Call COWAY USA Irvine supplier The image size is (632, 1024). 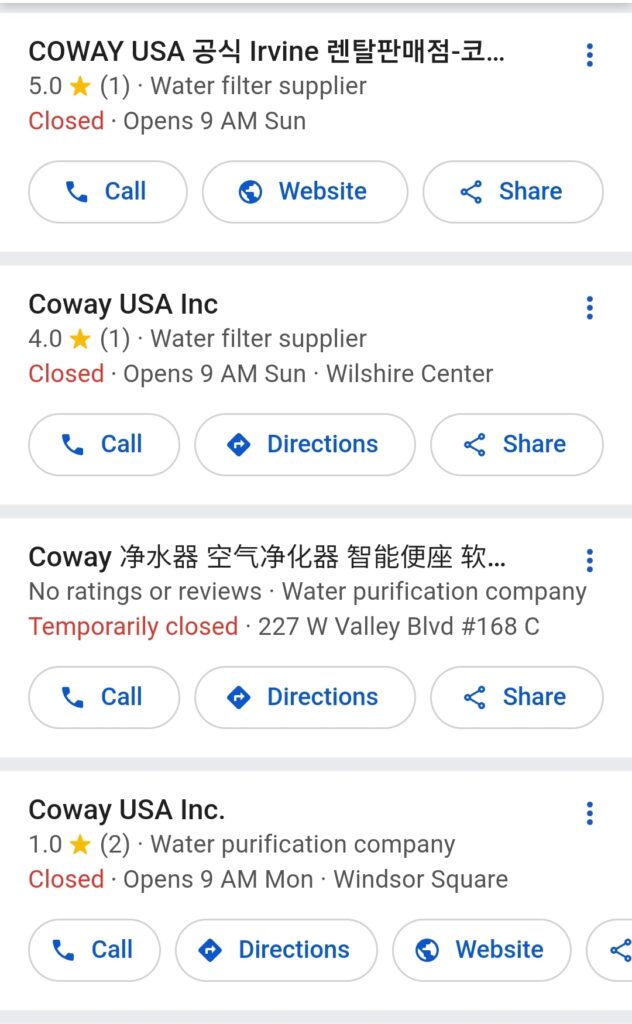[x=107, y=192]
